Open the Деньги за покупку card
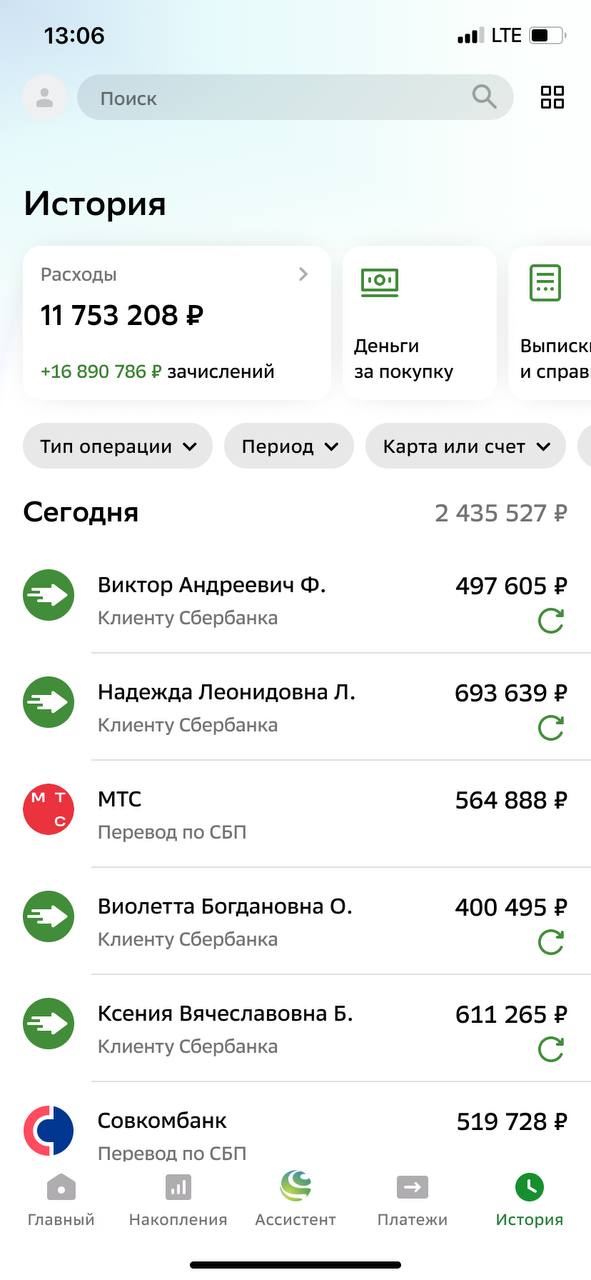Image resolution: width=591 pixels, height=1280 pixels. click(420, 323)
